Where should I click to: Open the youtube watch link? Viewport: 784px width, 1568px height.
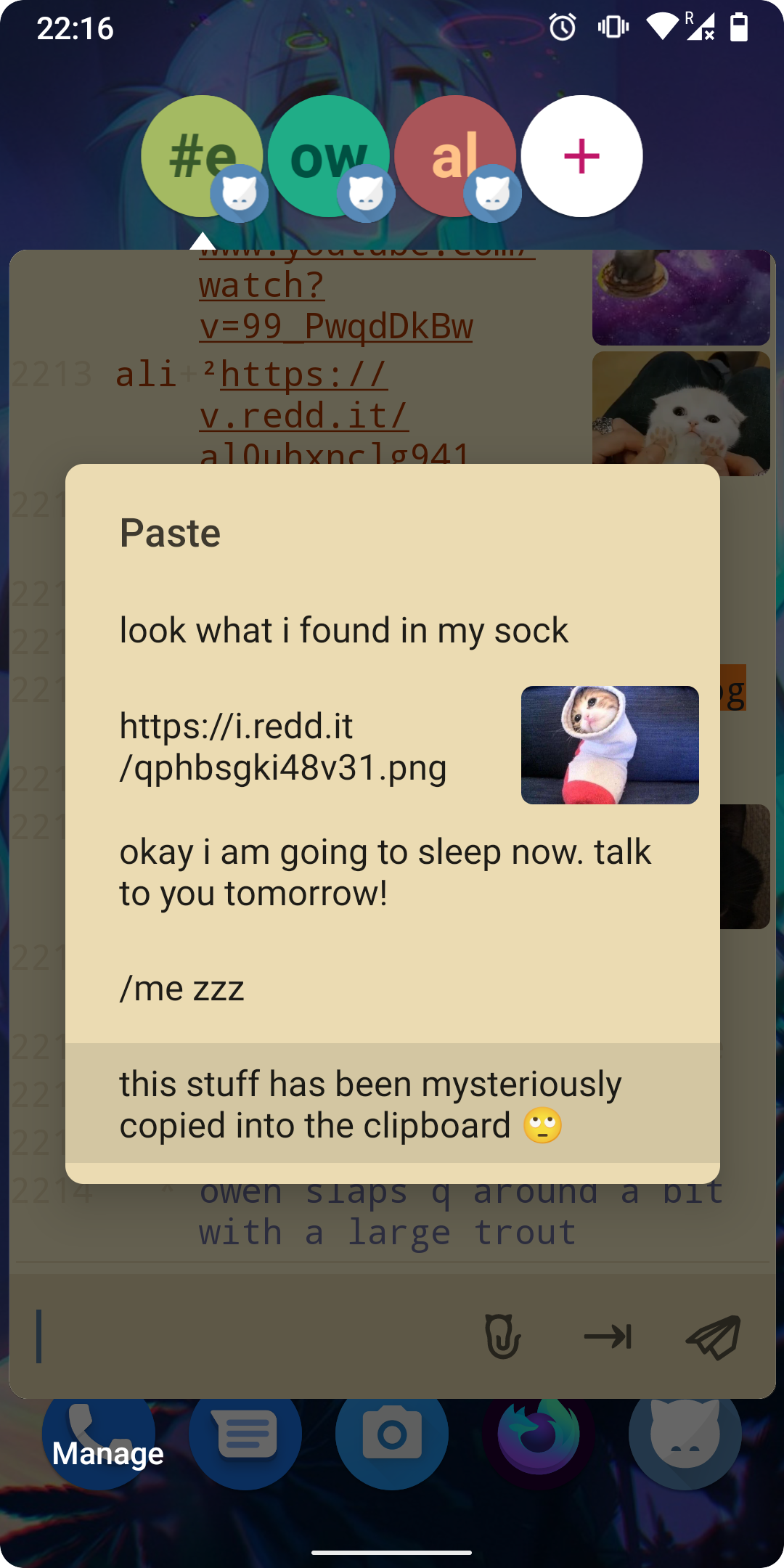click(335, 305)
